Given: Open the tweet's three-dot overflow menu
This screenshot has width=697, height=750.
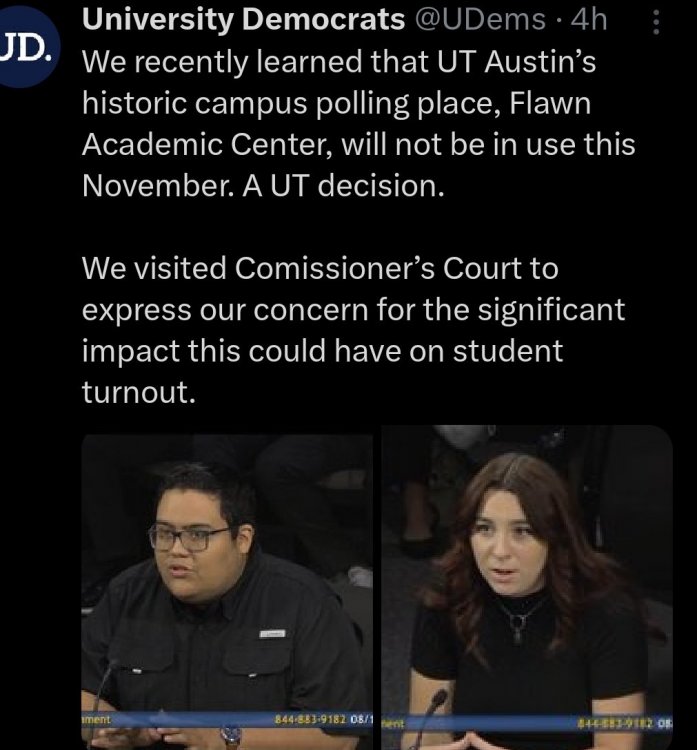Looking at the screenshot, I should click(656, 19).
